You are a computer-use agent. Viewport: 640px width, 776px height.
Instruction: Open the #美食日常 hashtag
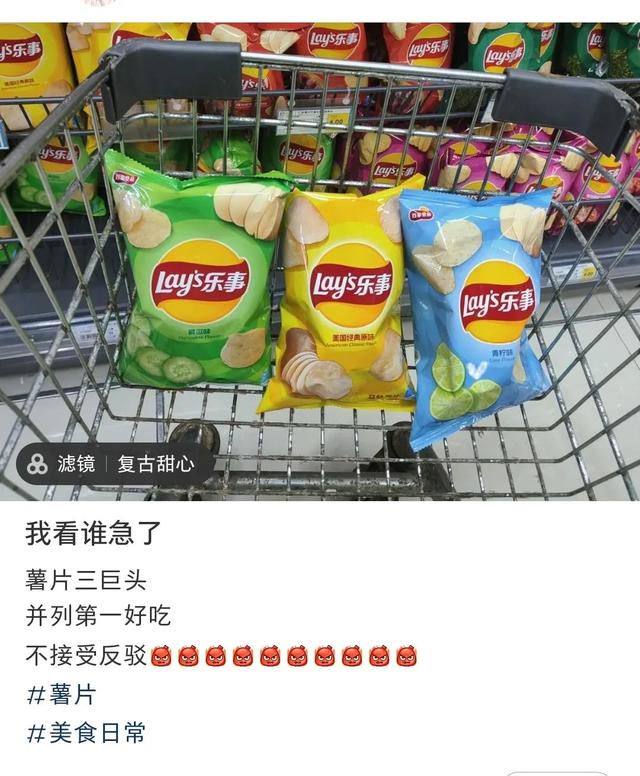pyautogui.click(x=86, y=732)
